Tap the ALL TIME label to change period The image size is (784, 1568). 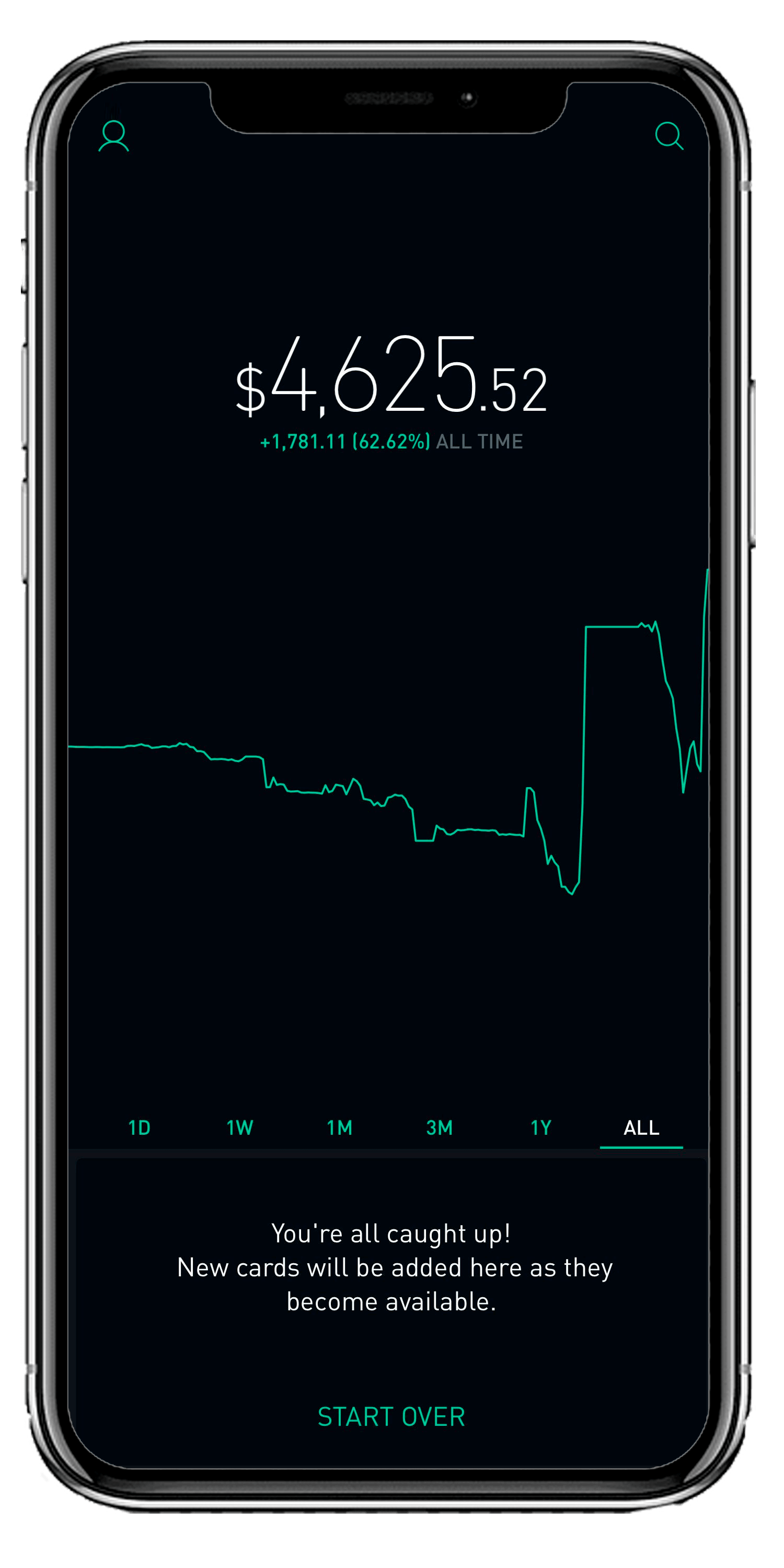(478, 441)
